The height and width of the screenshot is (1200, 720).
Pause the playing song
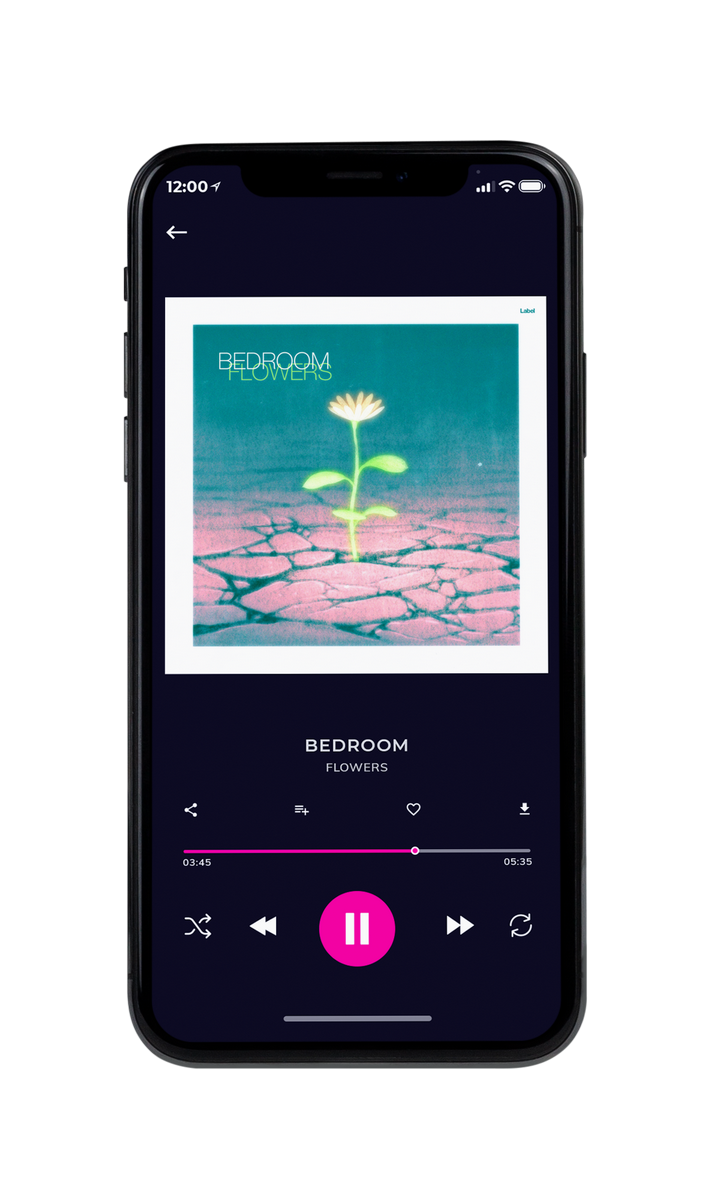tap(357, 929)
